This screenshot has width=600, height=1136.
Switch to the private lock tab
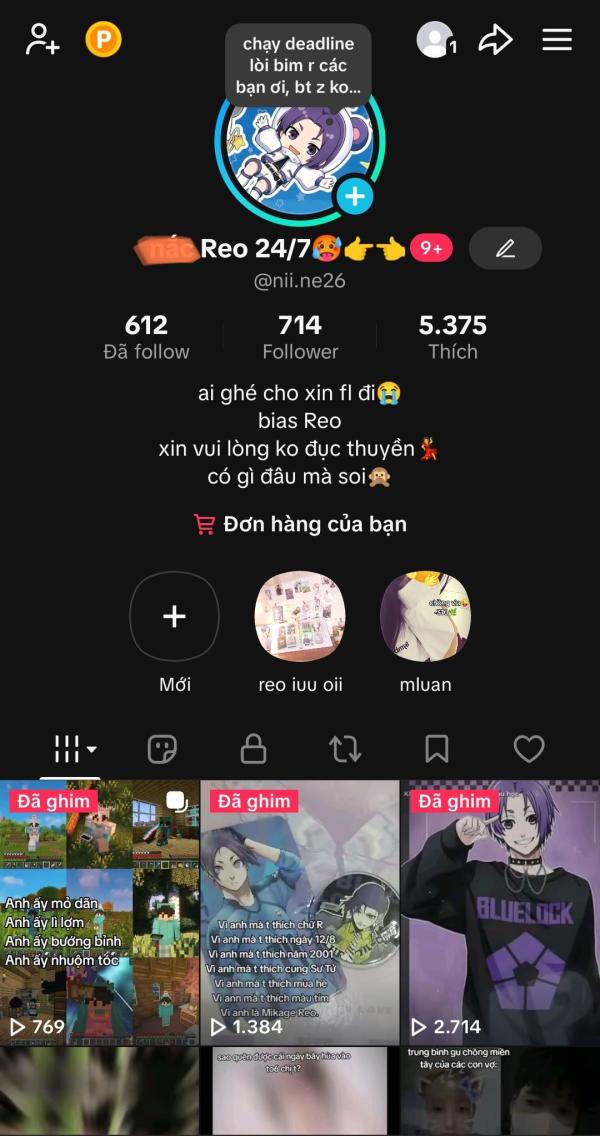click(254, 748)
